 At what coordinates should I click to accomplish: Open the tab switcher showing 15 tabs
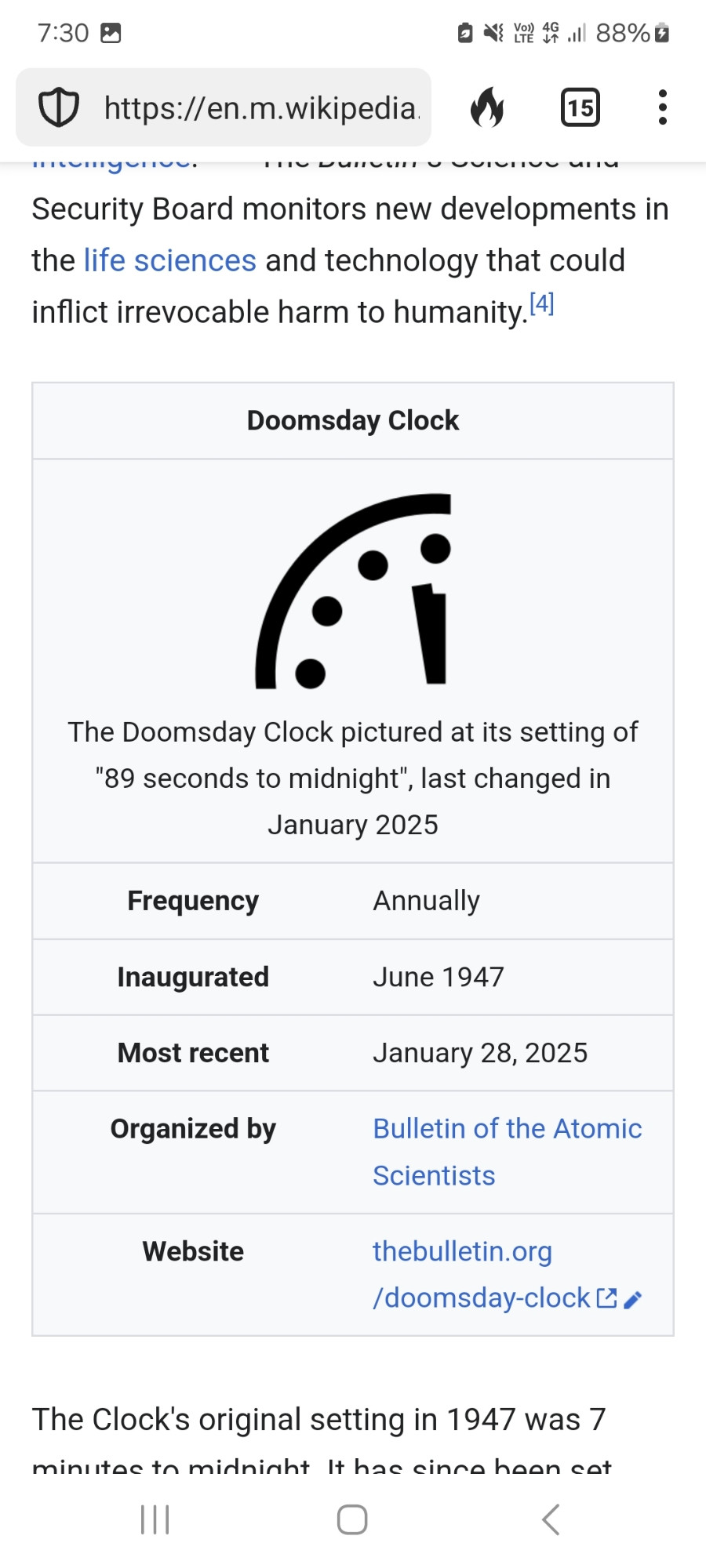click(580, 107)
